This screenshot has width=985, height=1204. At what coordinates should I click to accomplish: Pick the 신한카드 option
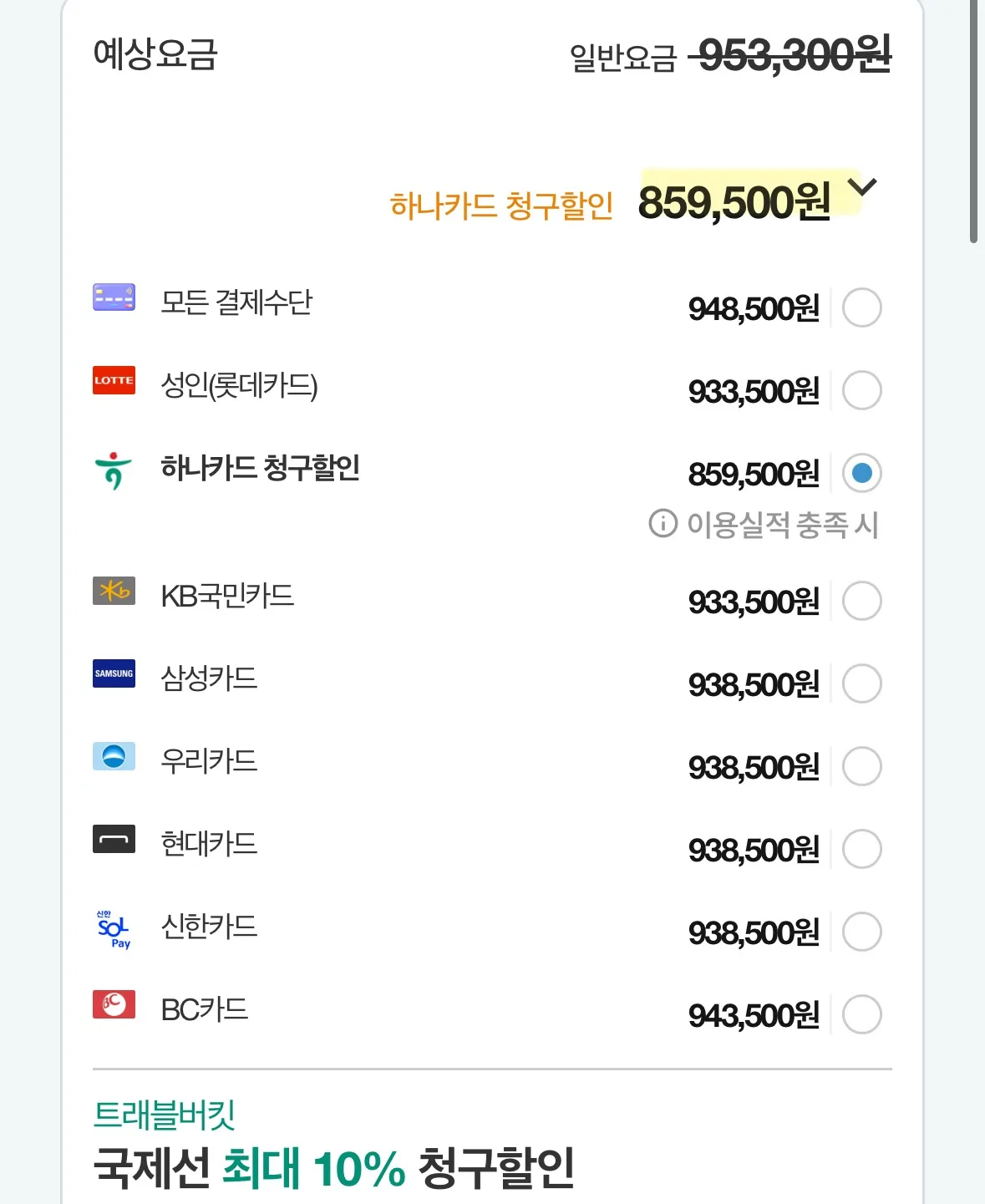point(861,932)
